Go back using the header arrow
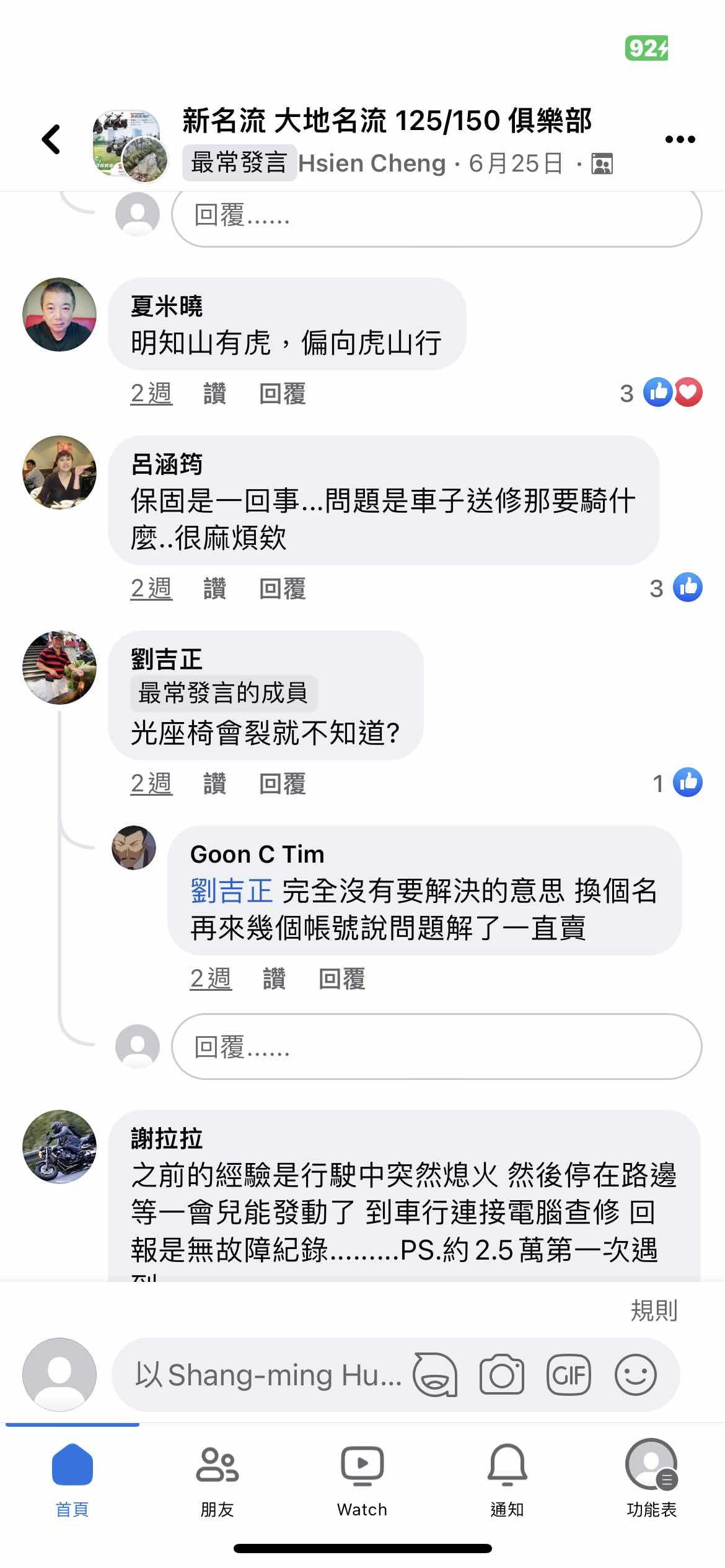The width and height of the screenshot is (725, 1568). pyautogui.click(x=51, y=139)
